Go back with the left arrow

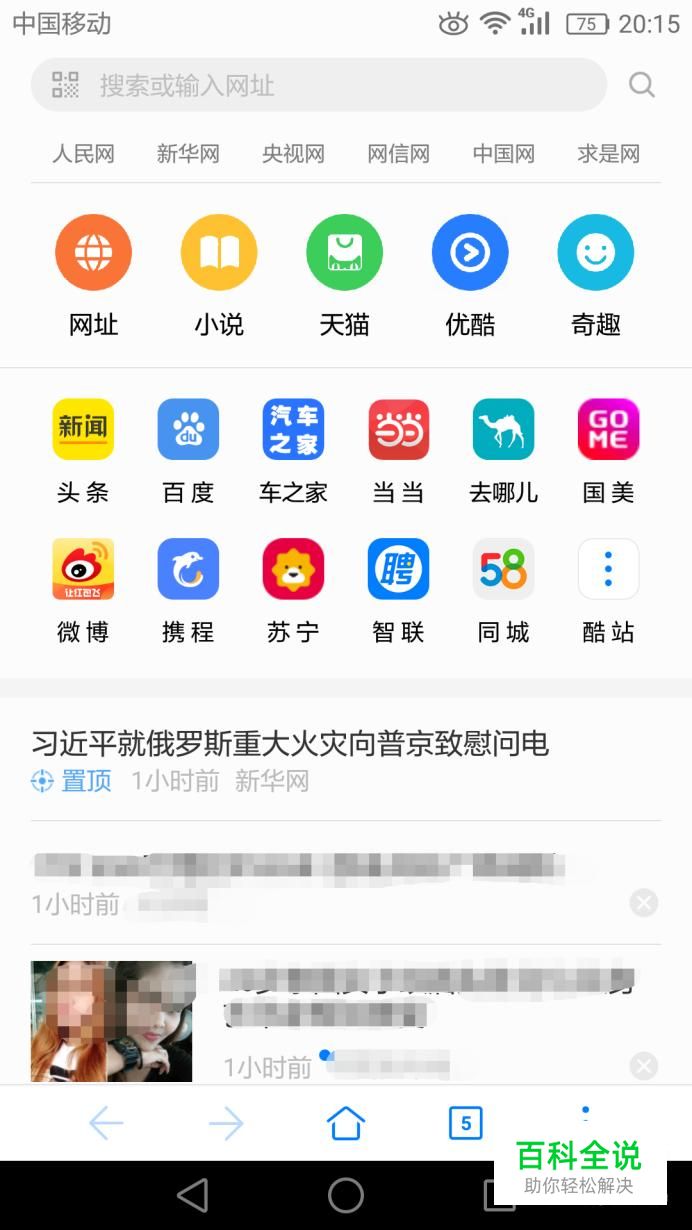click(x=106, y=1123)
